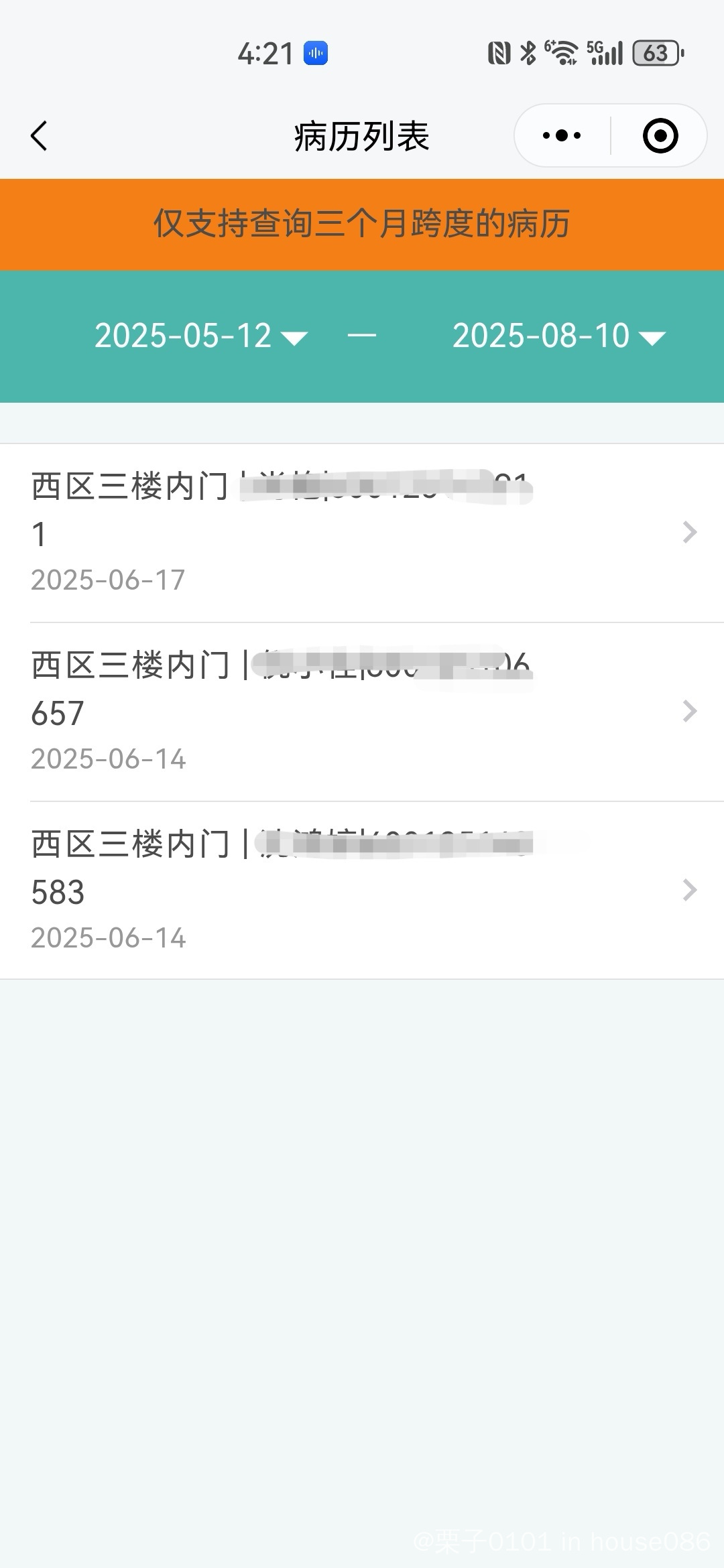The image size is (724, 1568).
Task: Close the mini program with the circle button
Action: 660,136
